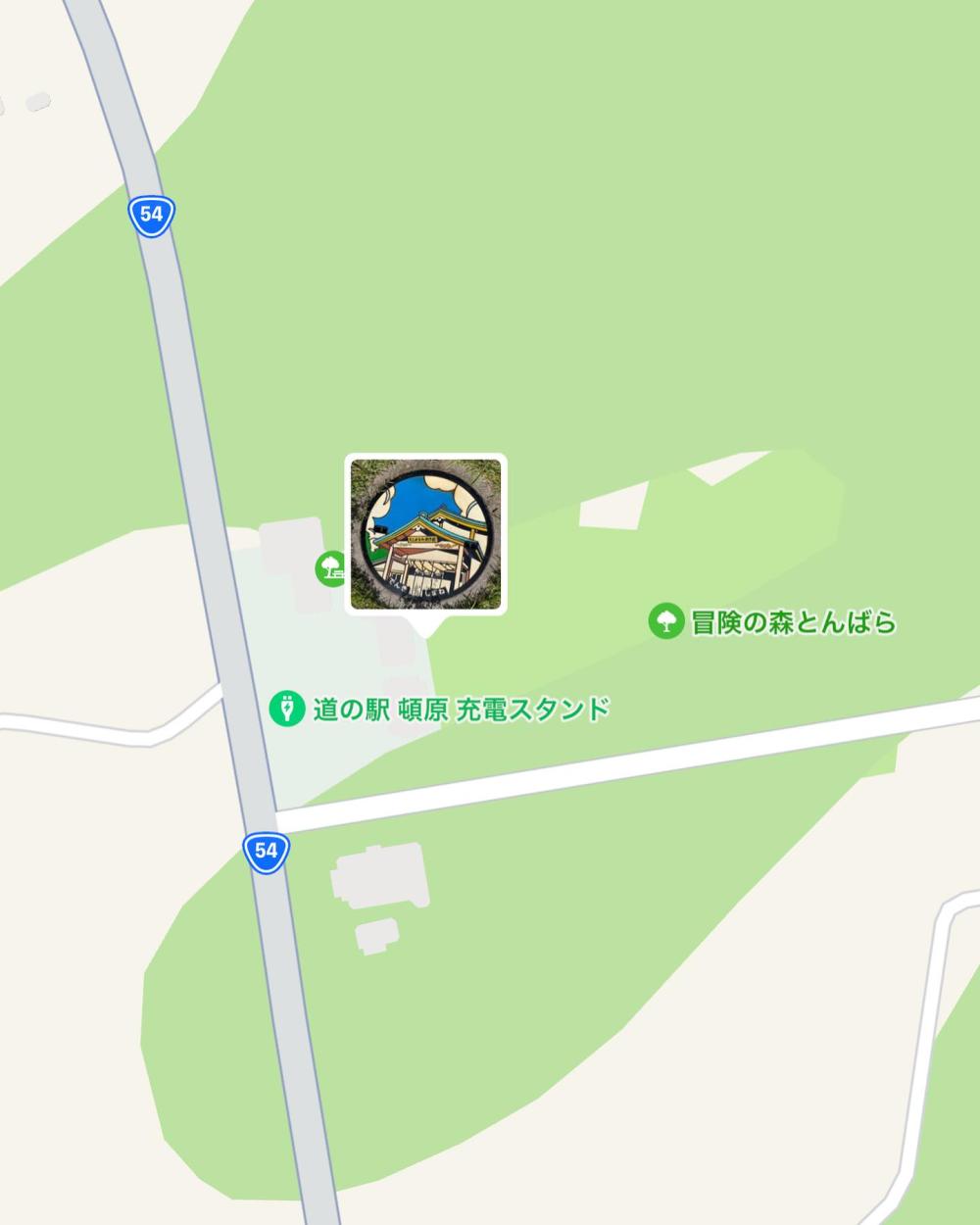Tap the 道の駅 頓原 充電スタンド charging marker
Viewport: 980px width, 1225px height.
point(287,709)
